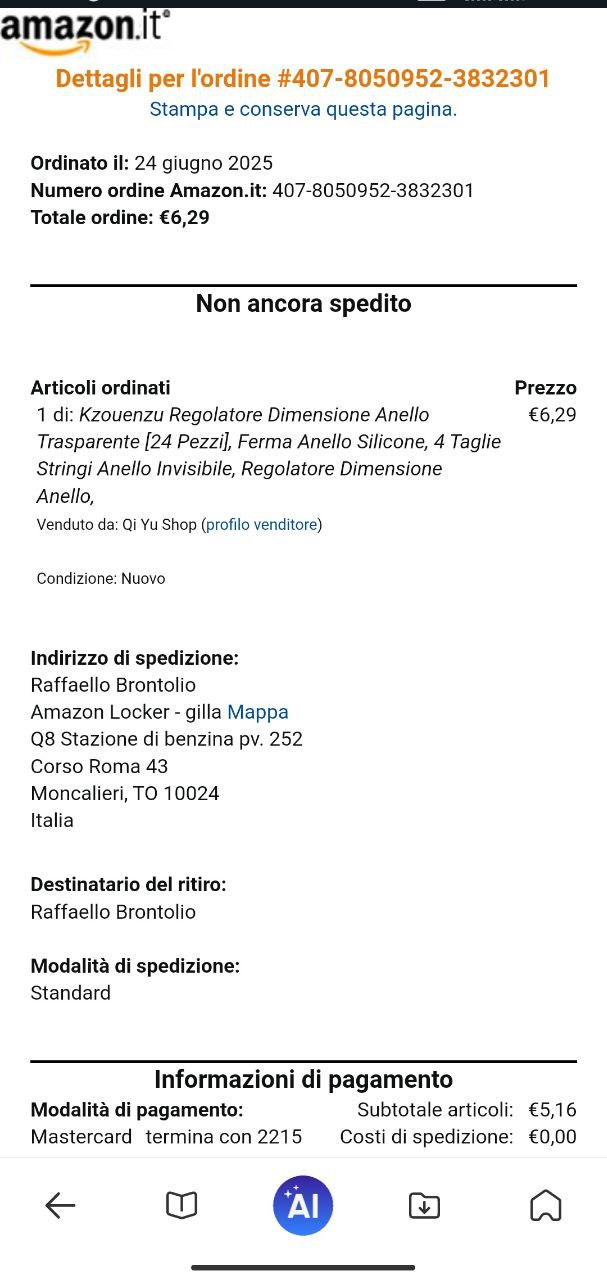Open reader mode book icon
This screenshot has height=1280, width=607.
click(181, 1206)
